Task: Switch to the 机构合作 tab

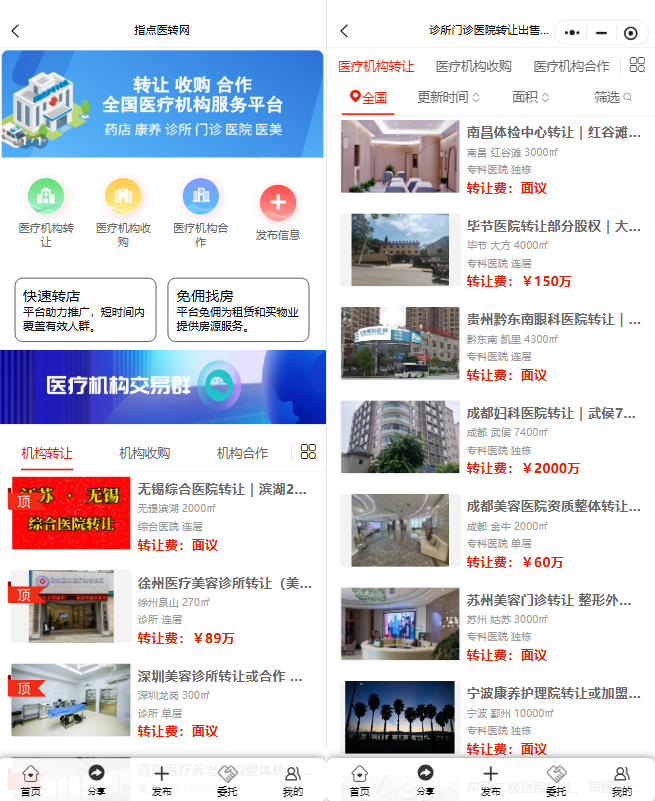Action: 242,453
